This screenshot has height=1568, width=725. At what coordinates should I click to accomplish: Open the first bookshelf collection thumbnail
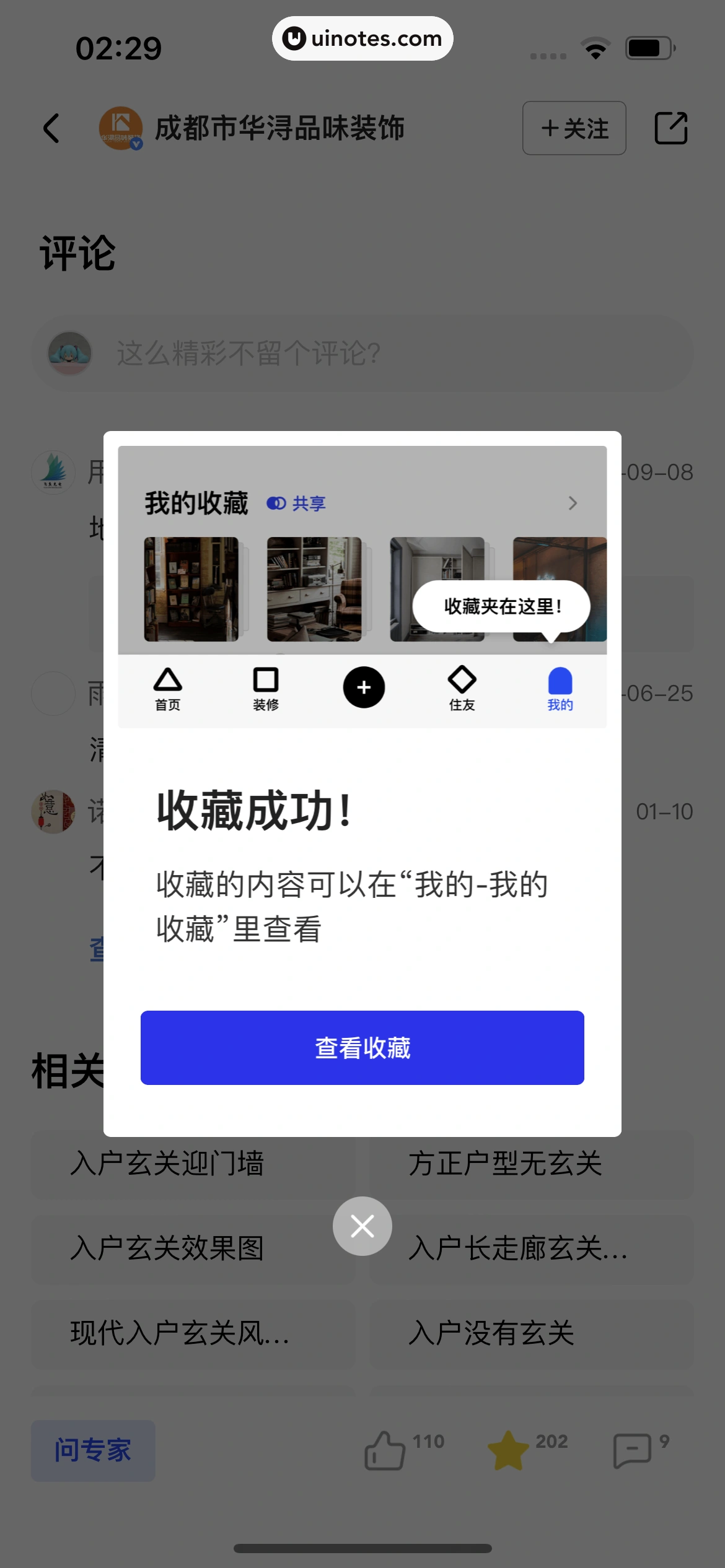[x=190, y=590]
